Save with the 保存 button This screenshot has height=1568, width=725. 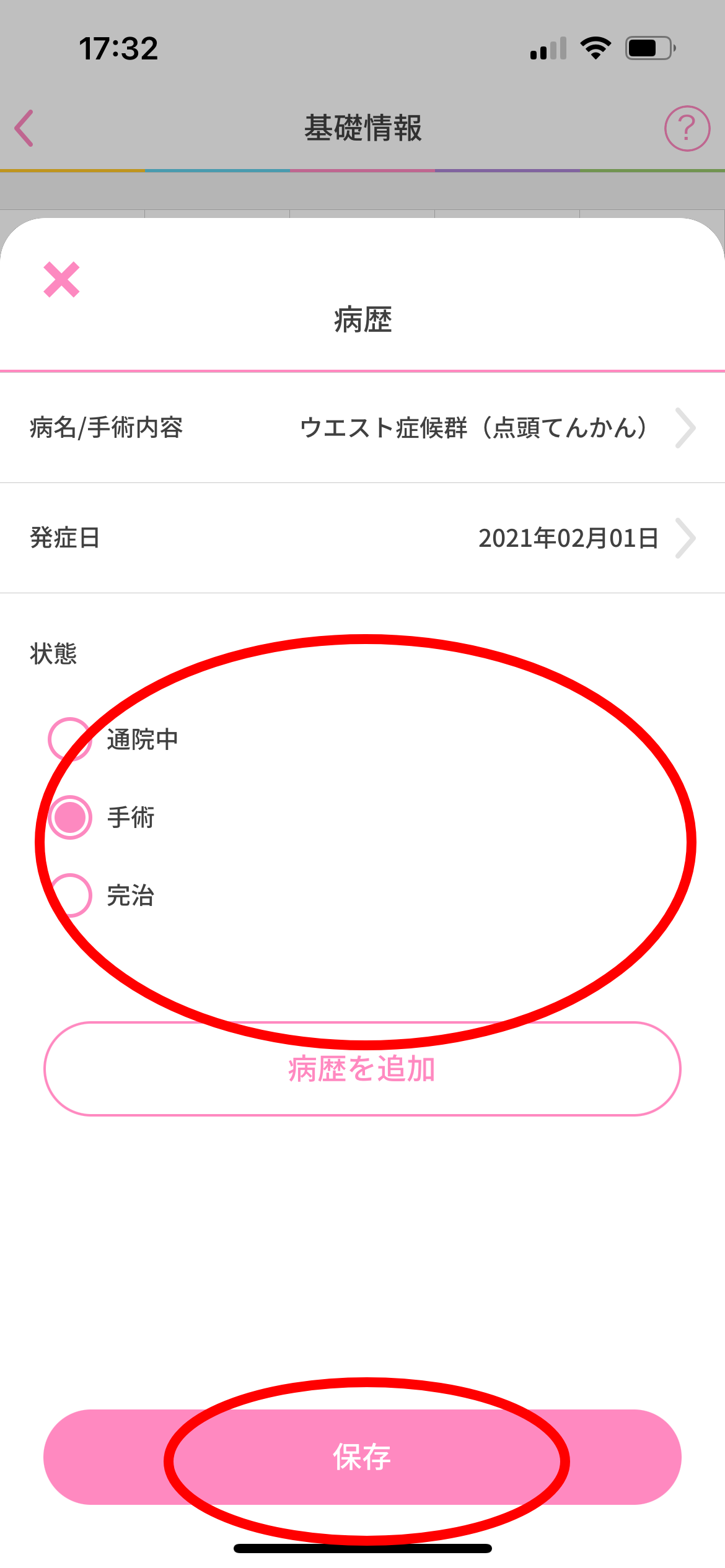point(362,1457)
